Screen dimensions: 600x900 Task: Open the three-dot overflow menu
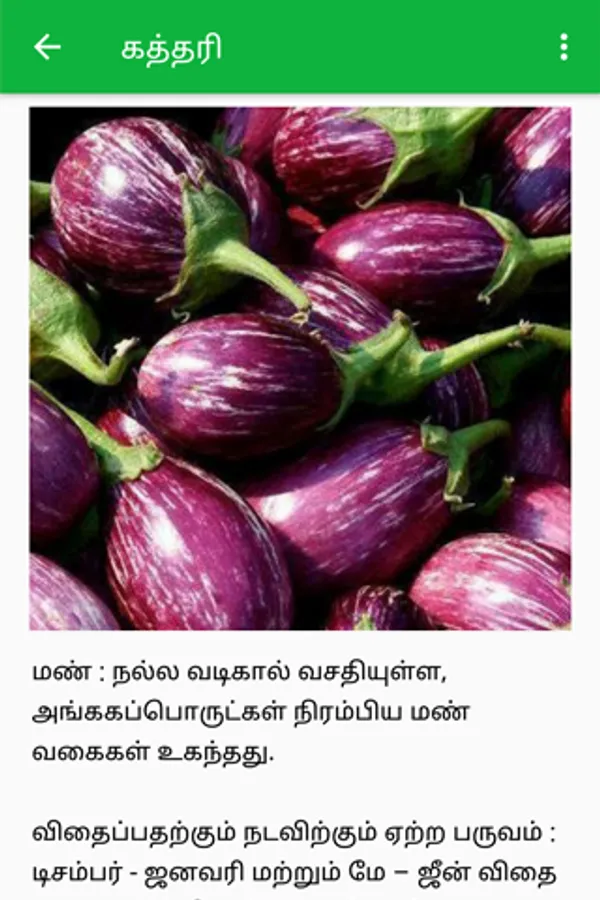pos(564,47)
